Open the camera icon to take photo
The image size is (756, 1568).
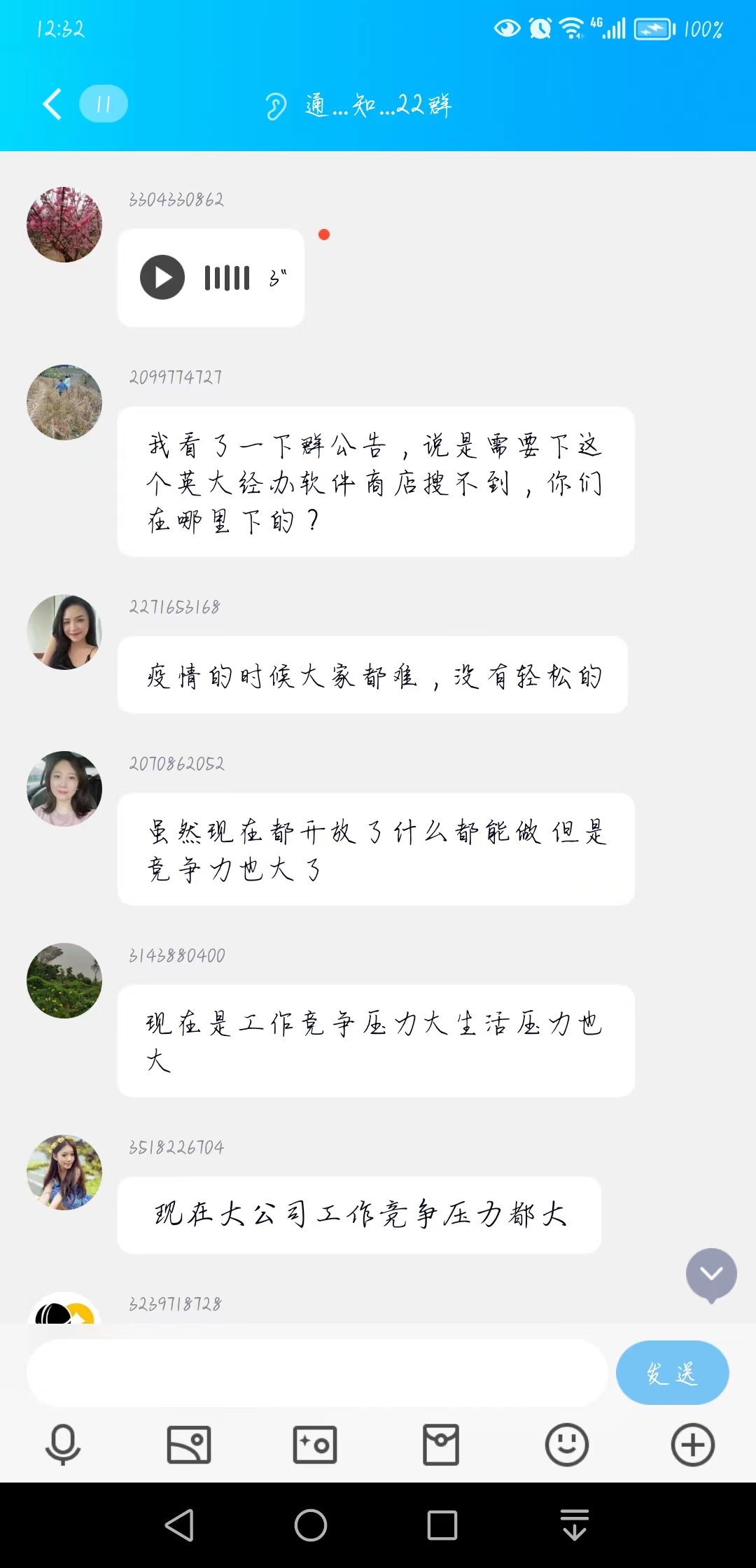click(x=314, y=1443)
